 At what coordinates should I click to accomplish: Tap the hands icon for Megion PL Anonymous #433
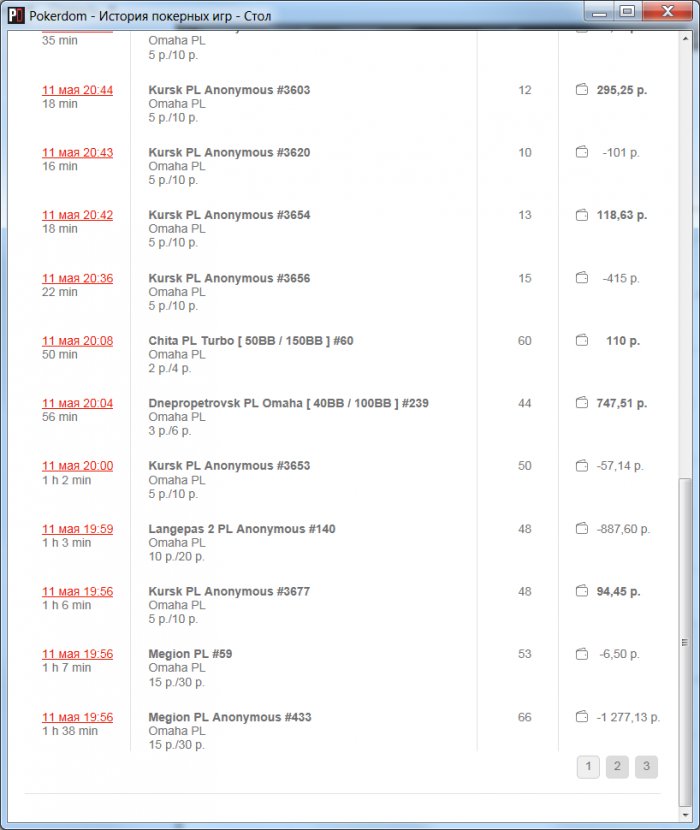(582, 717)
